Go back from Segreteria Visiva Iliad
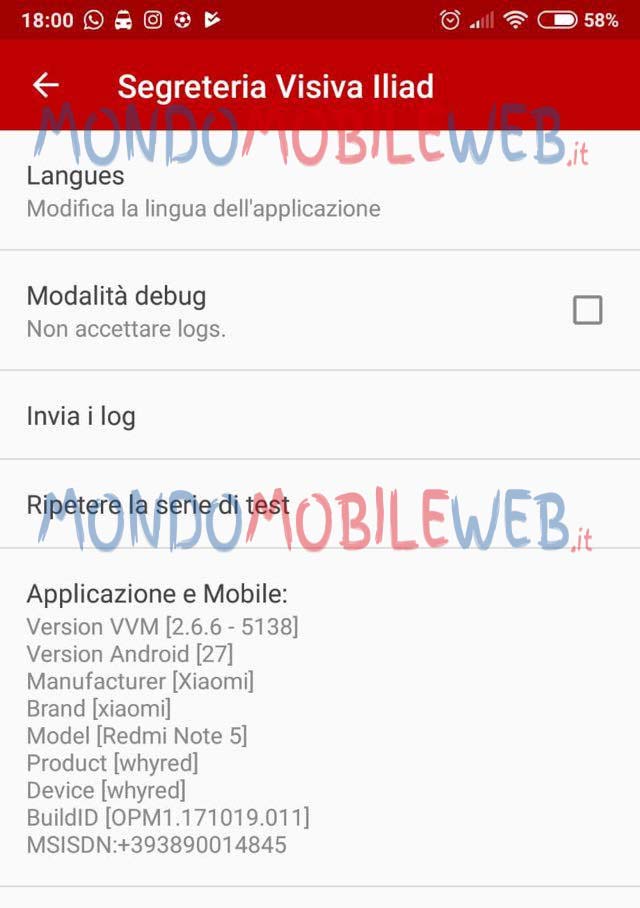640x908 pixels. [46, 86]
